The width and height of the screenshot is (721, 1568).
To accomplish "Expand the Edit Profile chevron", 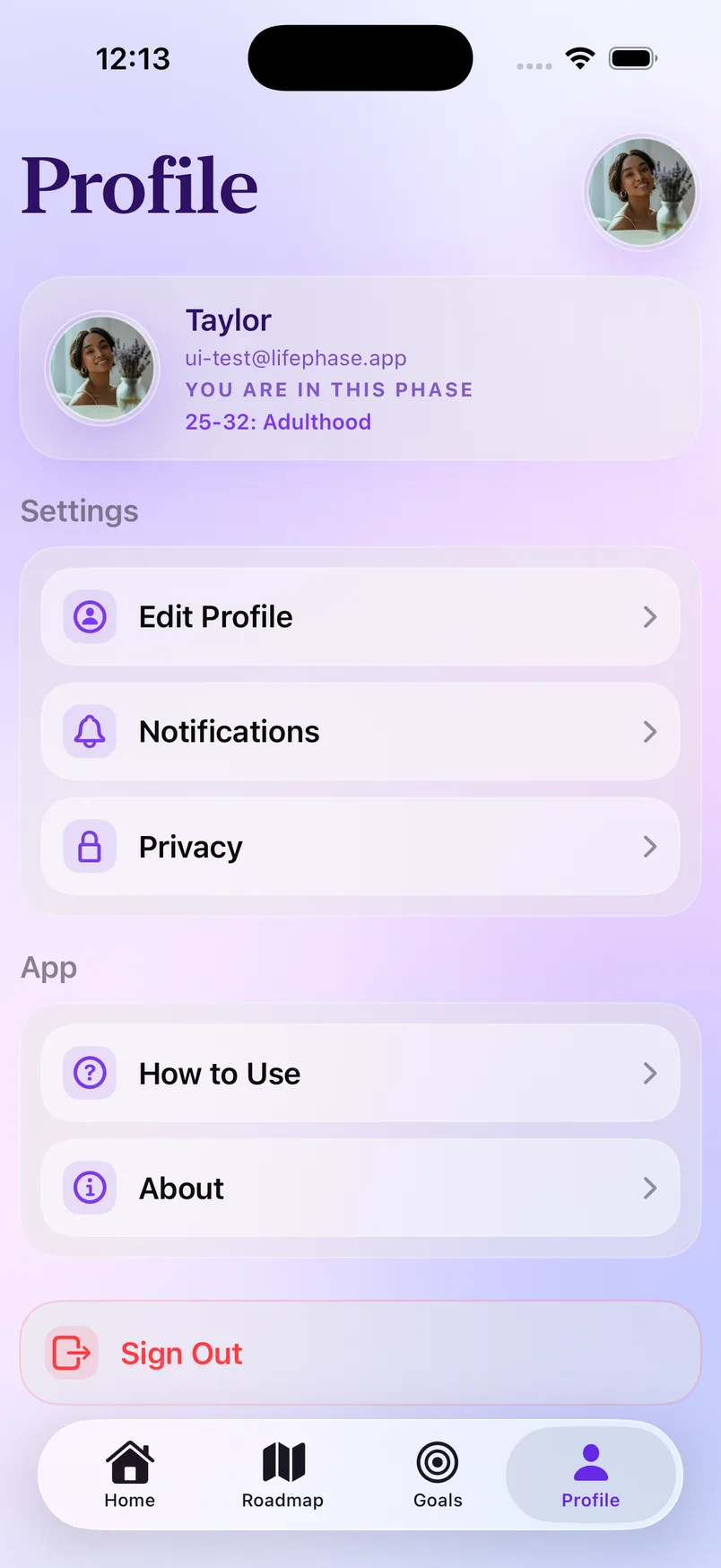I will (650, 616).
